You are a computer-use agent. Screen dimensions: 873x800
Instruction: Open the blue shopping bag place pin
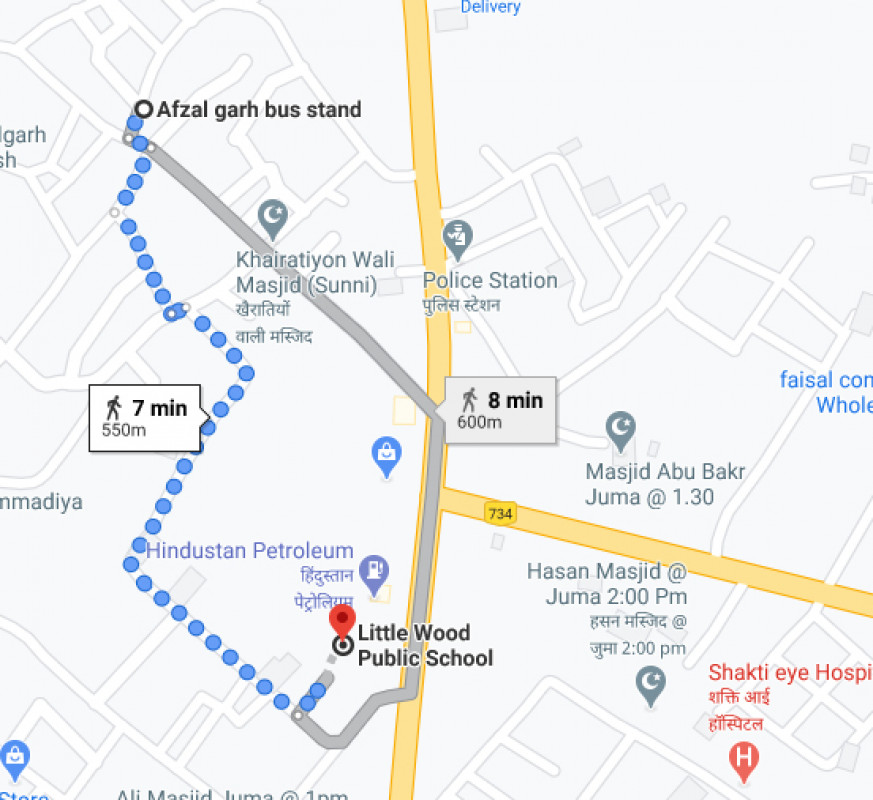(387, 456)
